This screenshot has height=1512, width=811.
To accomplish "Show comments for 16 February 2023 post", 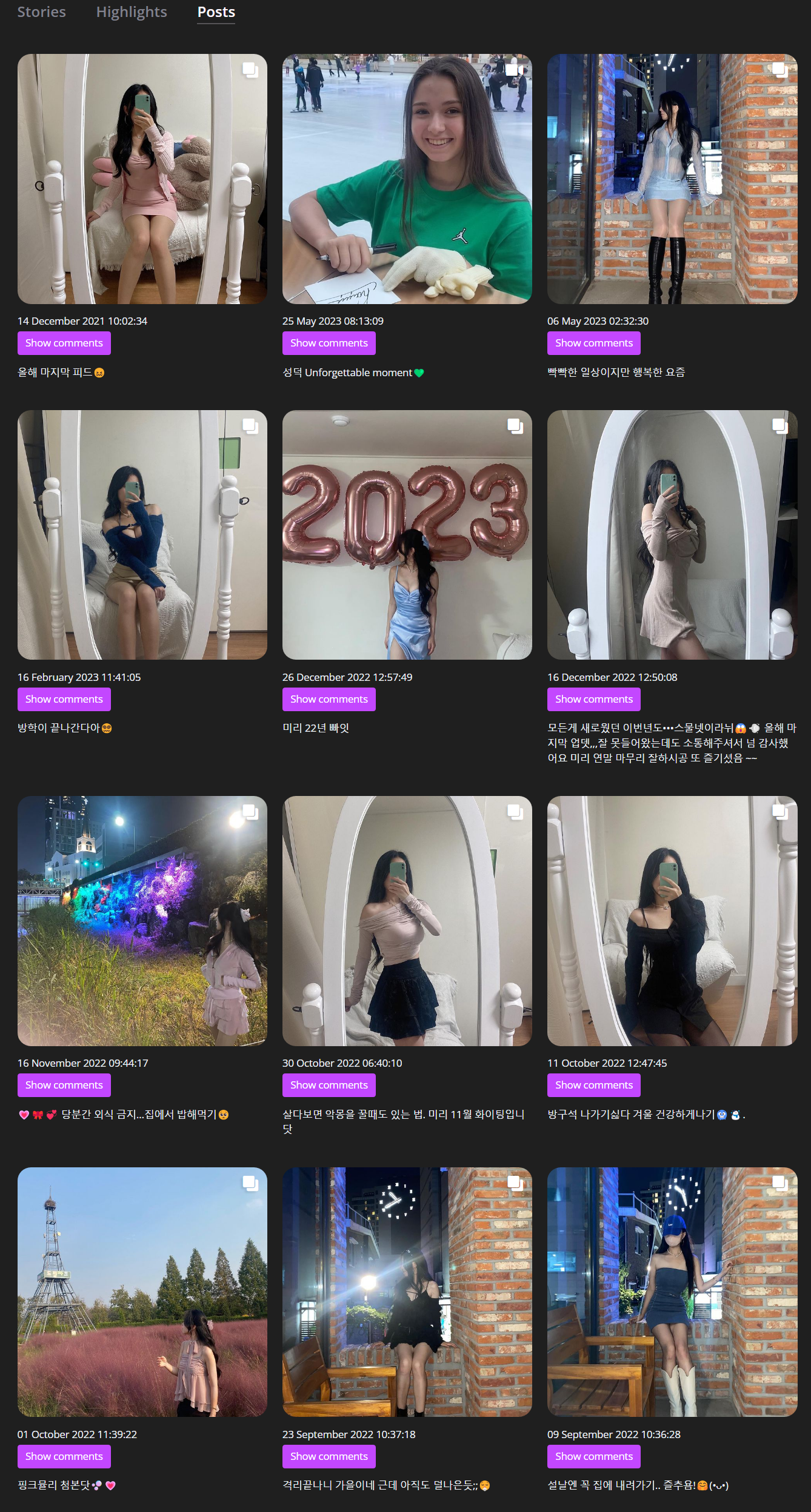I will [64, 699].
